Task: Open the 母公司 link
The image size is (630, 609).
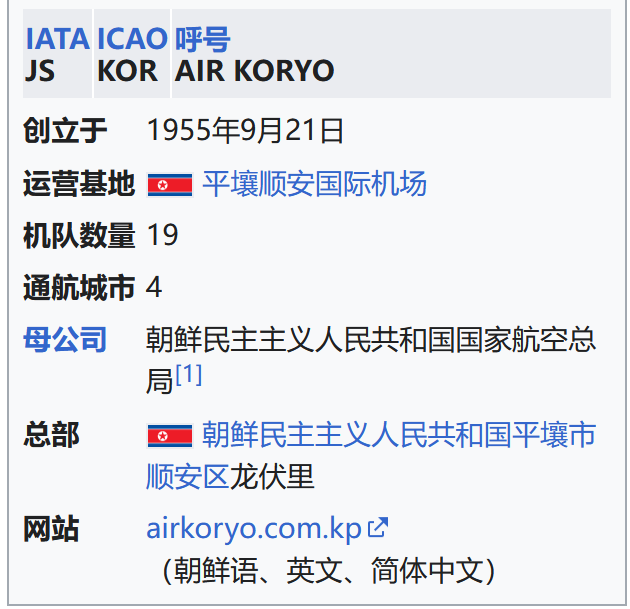Action: 65,339
